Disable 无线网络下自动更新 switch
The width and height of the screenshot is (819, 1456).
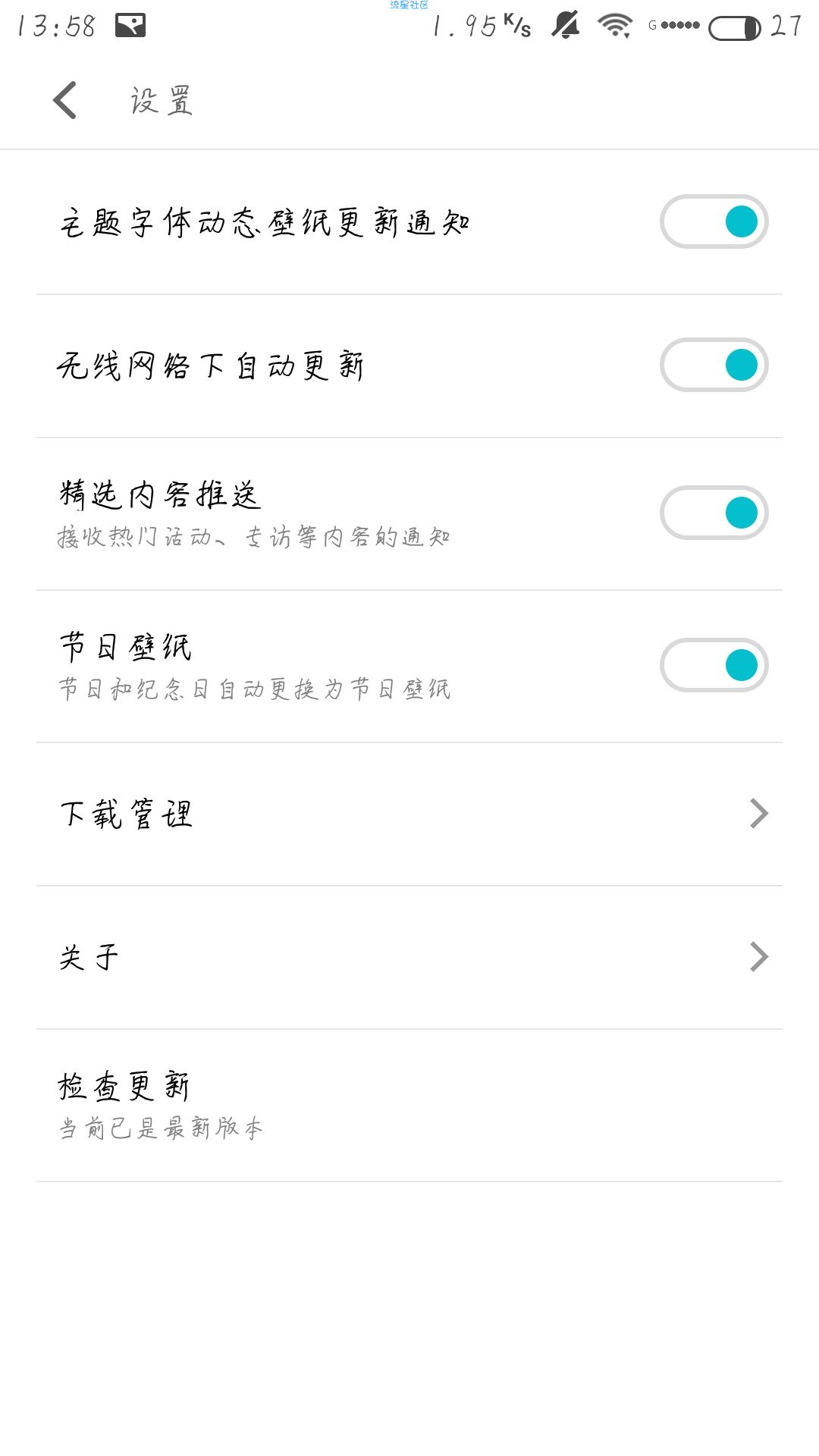tap(714, 366)
